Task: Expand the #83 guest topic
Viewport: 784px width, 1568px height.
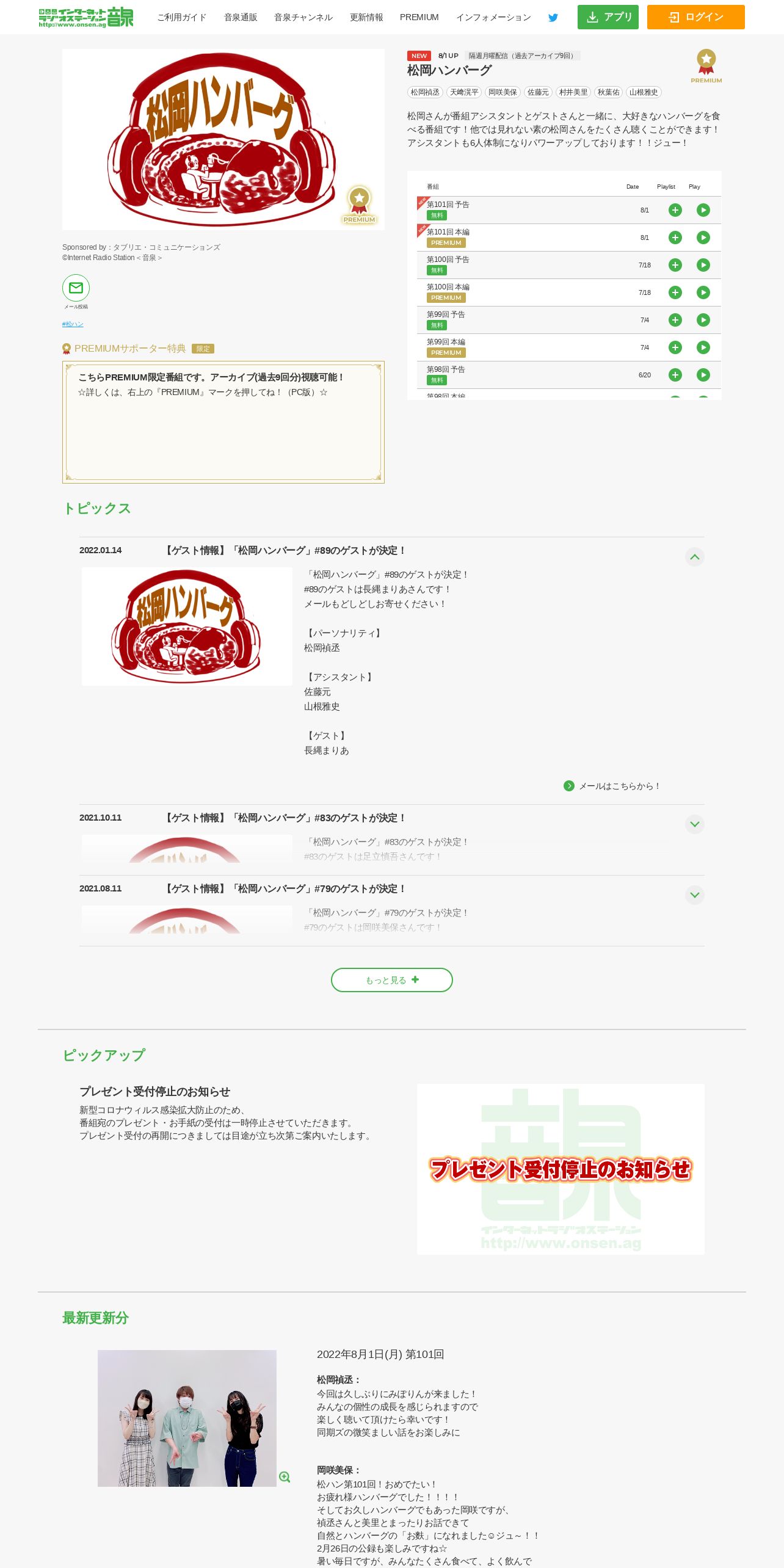Action: pyautogui.click(x=694, y=824)
